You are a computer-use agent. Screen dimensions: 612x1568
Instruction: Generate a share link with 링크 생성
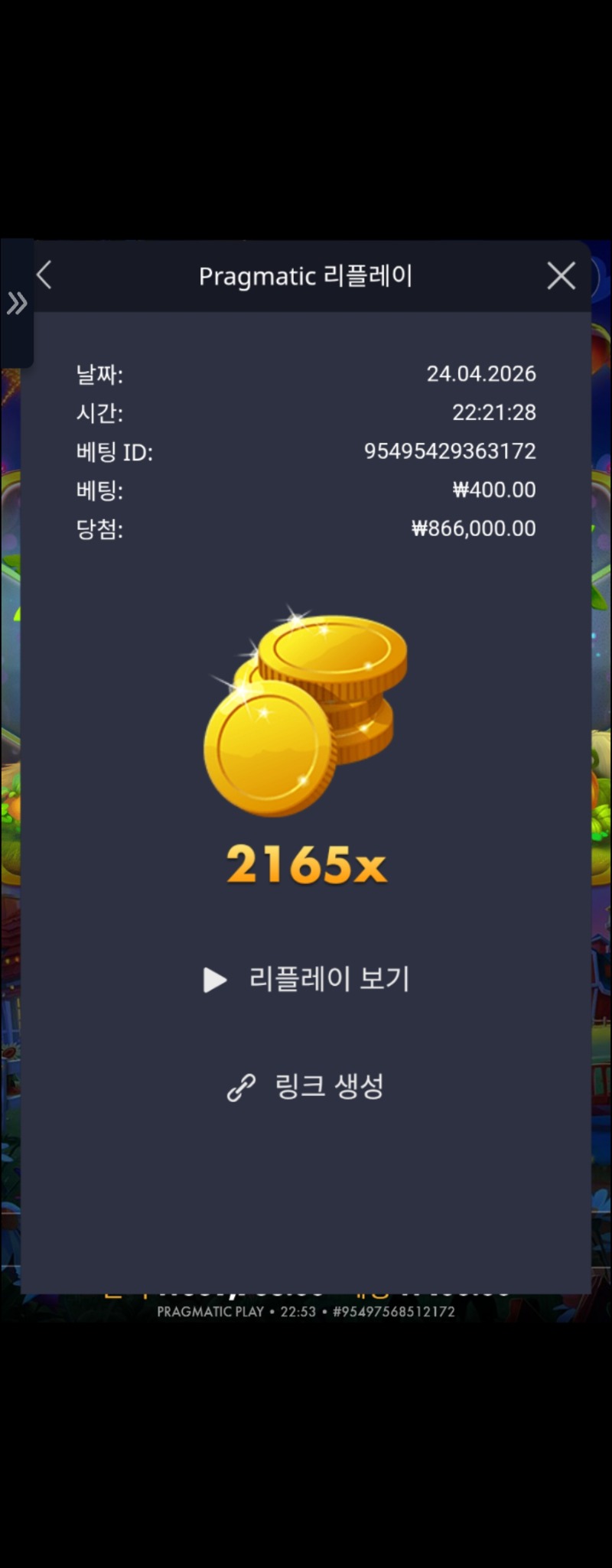point(306,1086)
